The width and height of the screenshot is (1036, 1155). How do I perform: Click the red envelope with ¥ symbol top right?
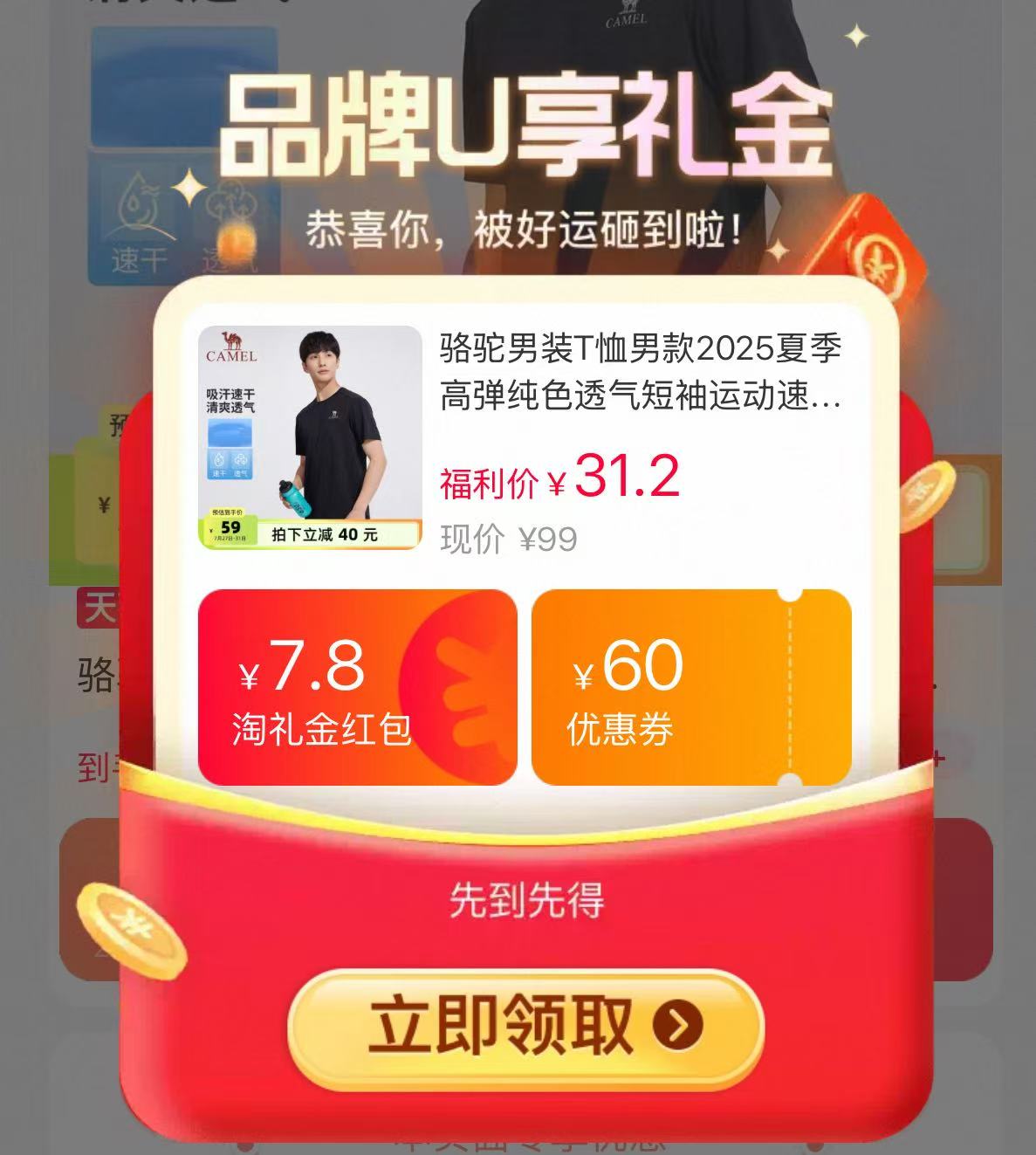(880, 264)
